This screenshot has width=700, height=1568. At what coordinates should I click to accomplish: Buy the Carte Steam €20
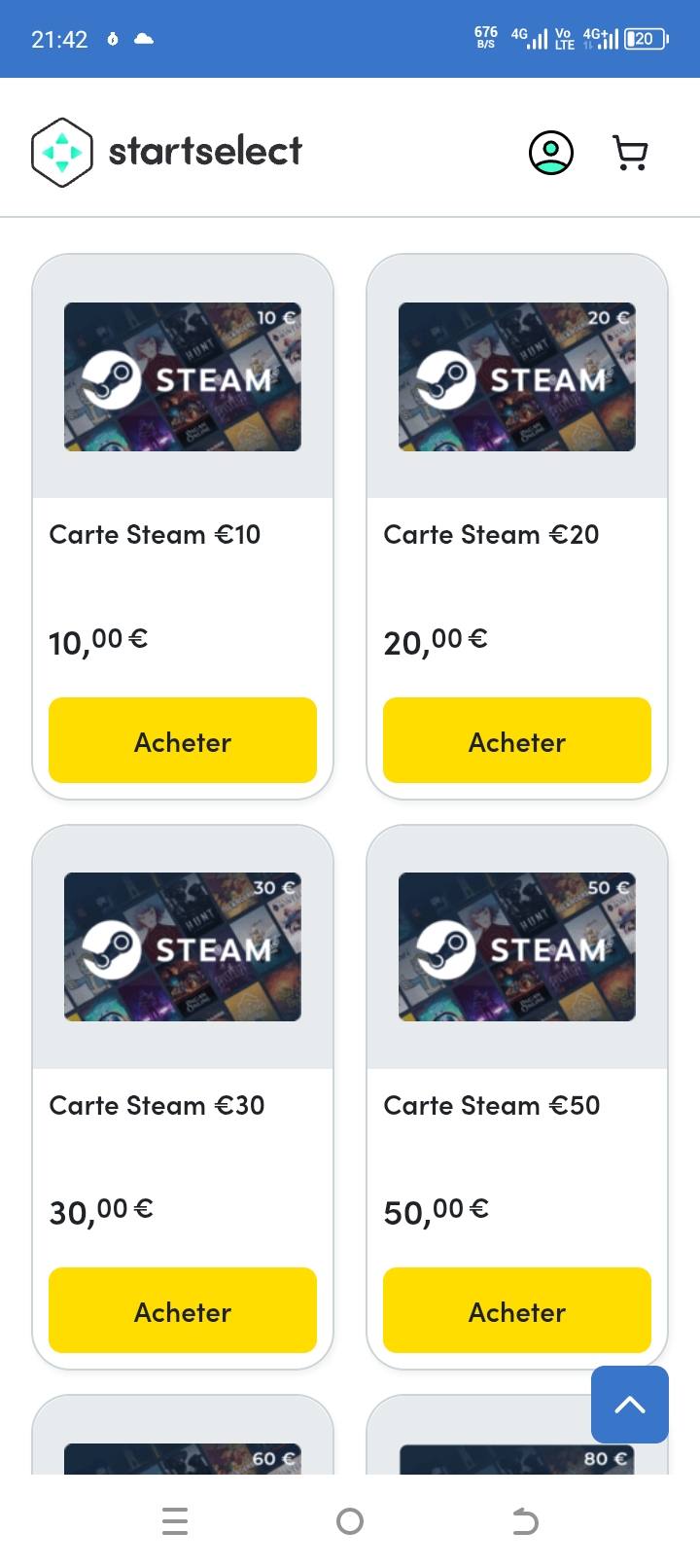pos(517,740)
